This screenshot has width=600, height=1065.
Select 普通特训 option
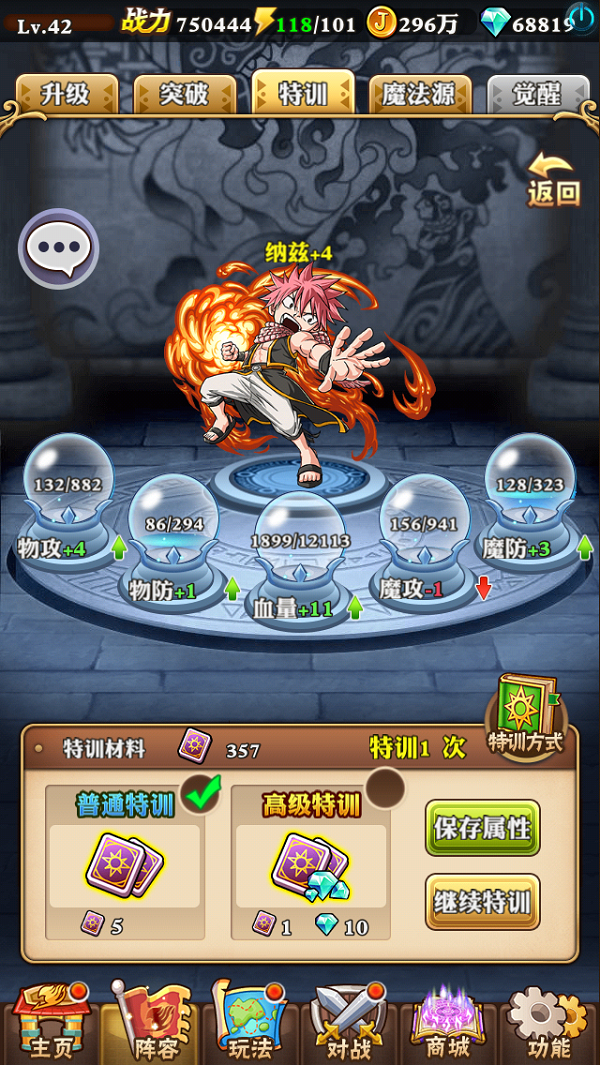click(x=125, y=860)
